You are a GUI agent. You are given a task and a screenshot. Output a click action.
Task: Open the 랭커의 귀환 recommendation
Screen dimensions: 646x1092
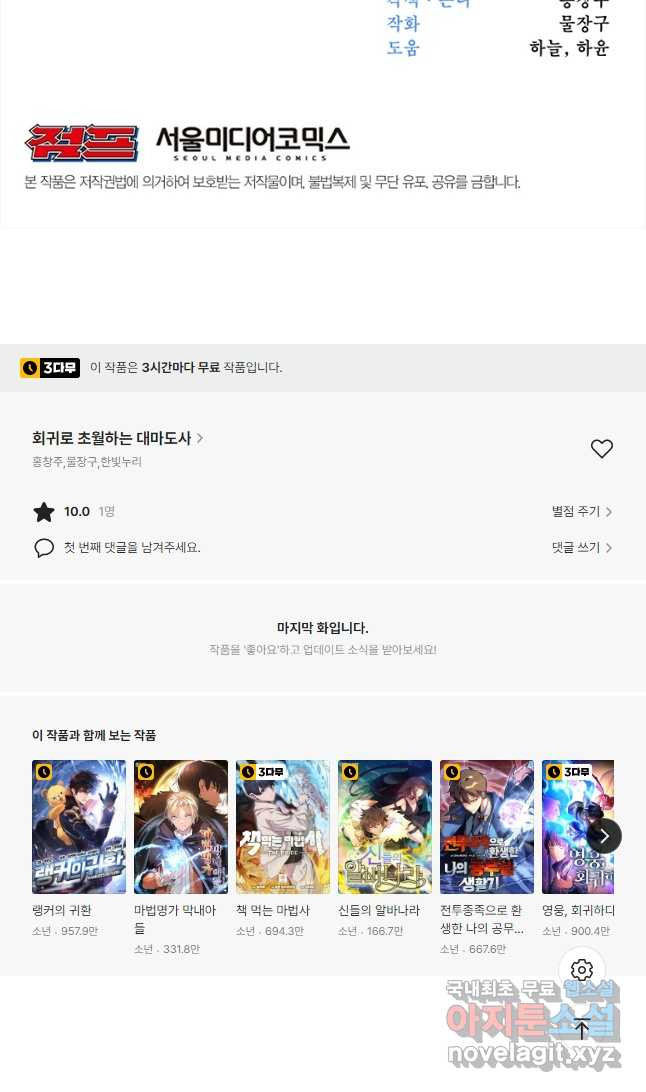pyautogui.click(x=79, y=827)
